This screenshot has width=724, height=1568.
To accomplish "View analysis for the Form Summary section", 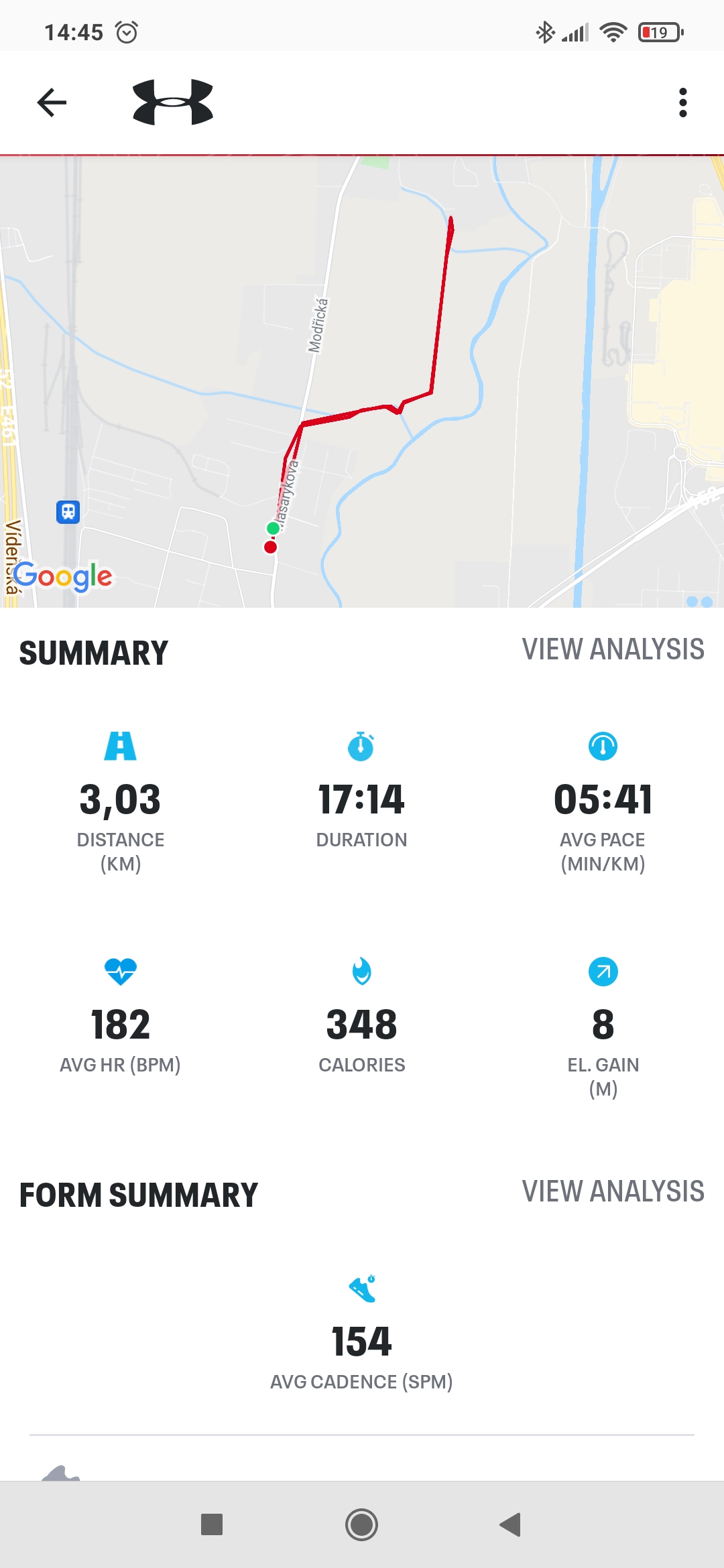I will click(x=613, y=1191).
